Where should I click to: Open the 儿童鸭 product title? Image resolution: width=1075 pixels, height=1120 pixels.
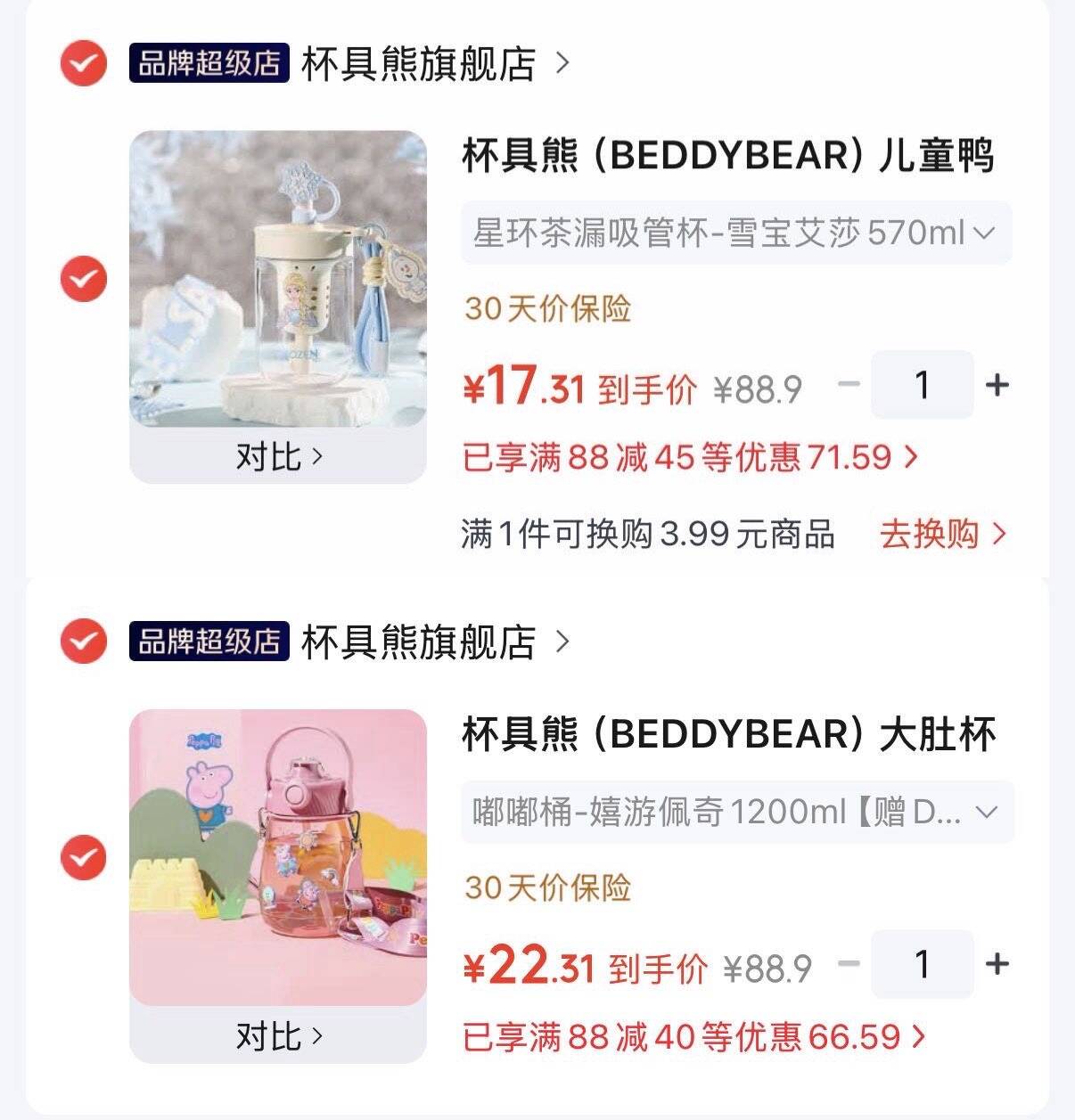[x=727, y=156]
